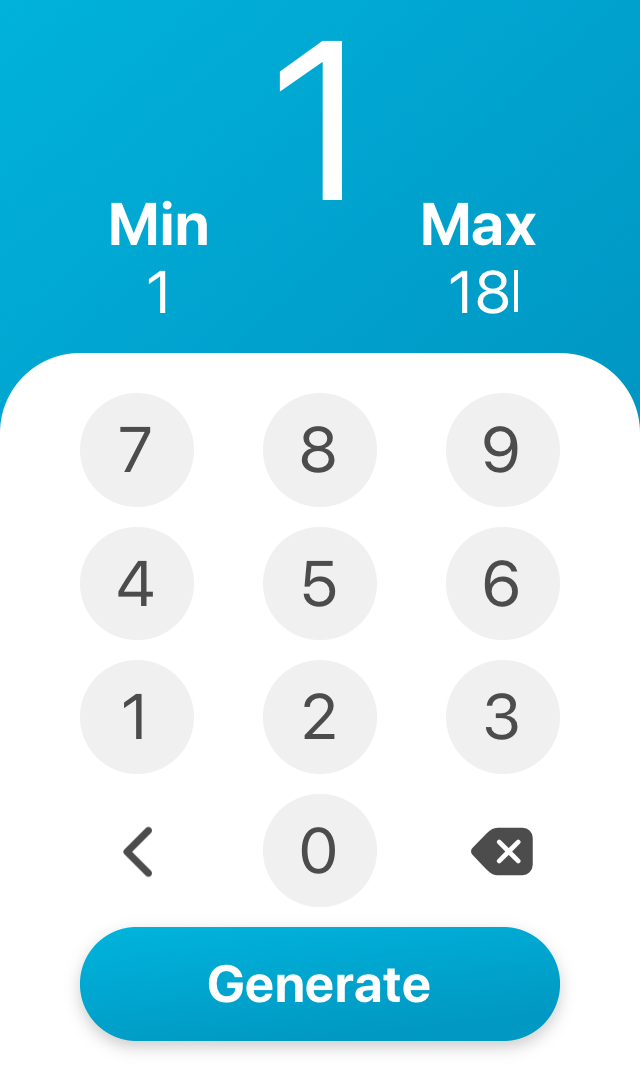
Task: Tap digit 7 on the keypad
Action: click(136, 450)
